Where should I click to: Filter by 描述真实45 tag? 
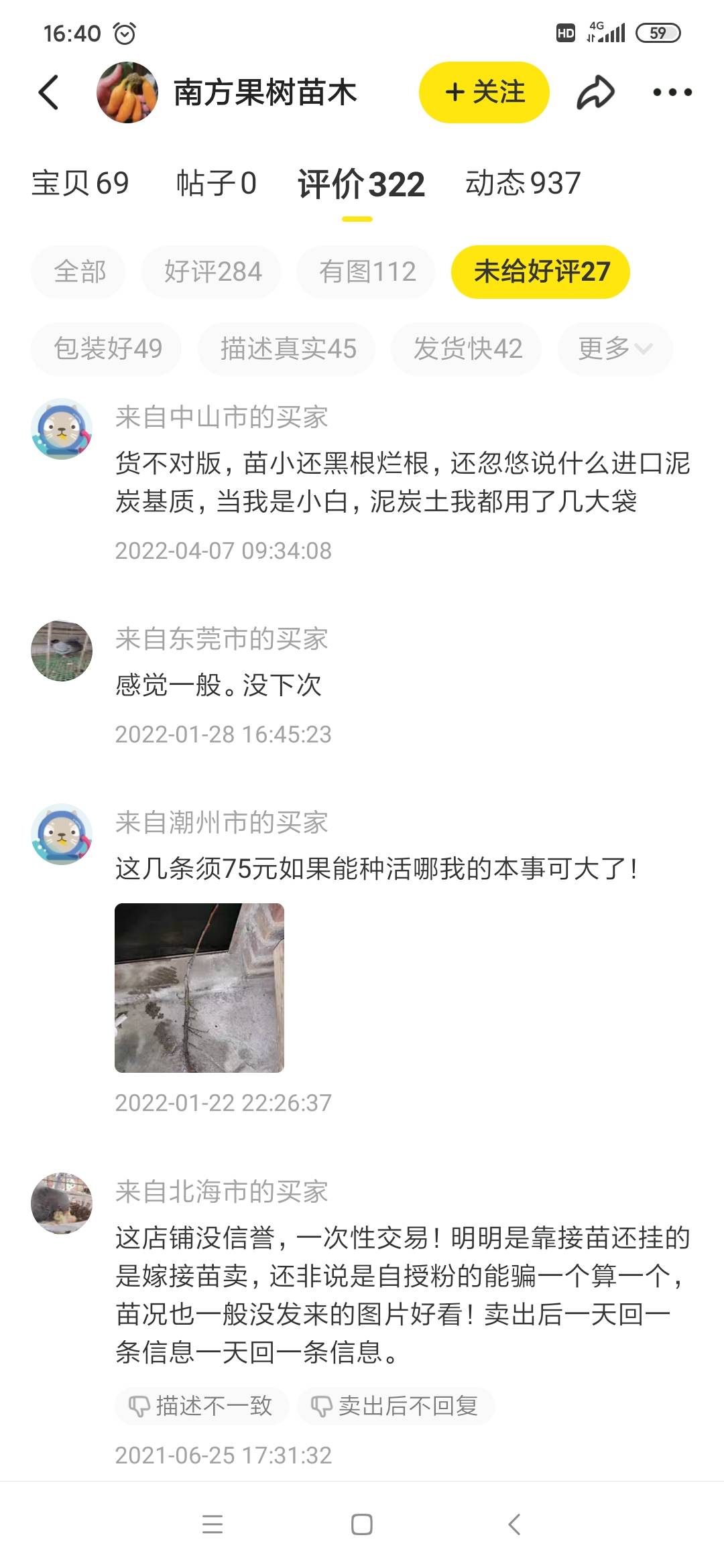click(x=287, y=348)
